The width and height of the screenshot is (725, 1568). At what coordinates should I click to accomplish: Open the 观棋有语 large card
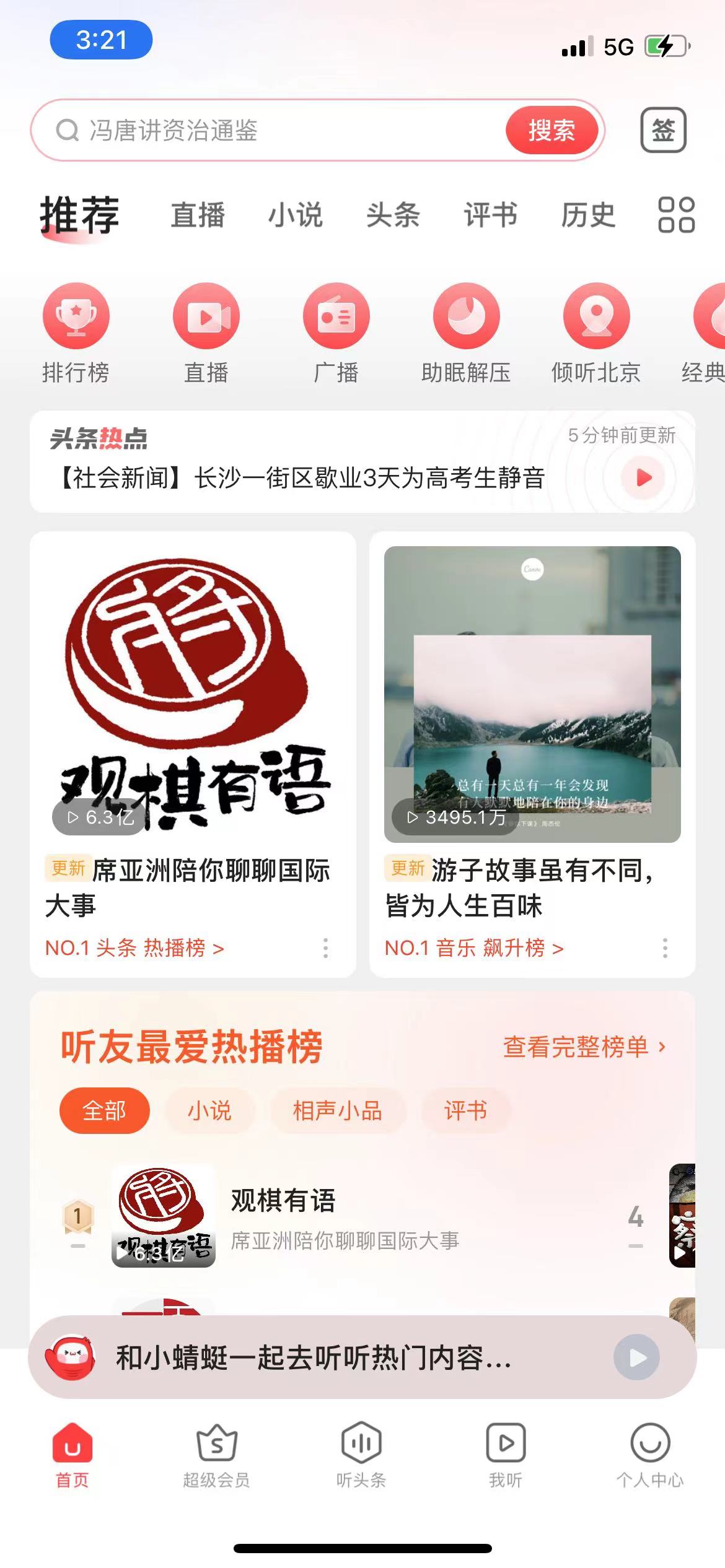(193, 754)
